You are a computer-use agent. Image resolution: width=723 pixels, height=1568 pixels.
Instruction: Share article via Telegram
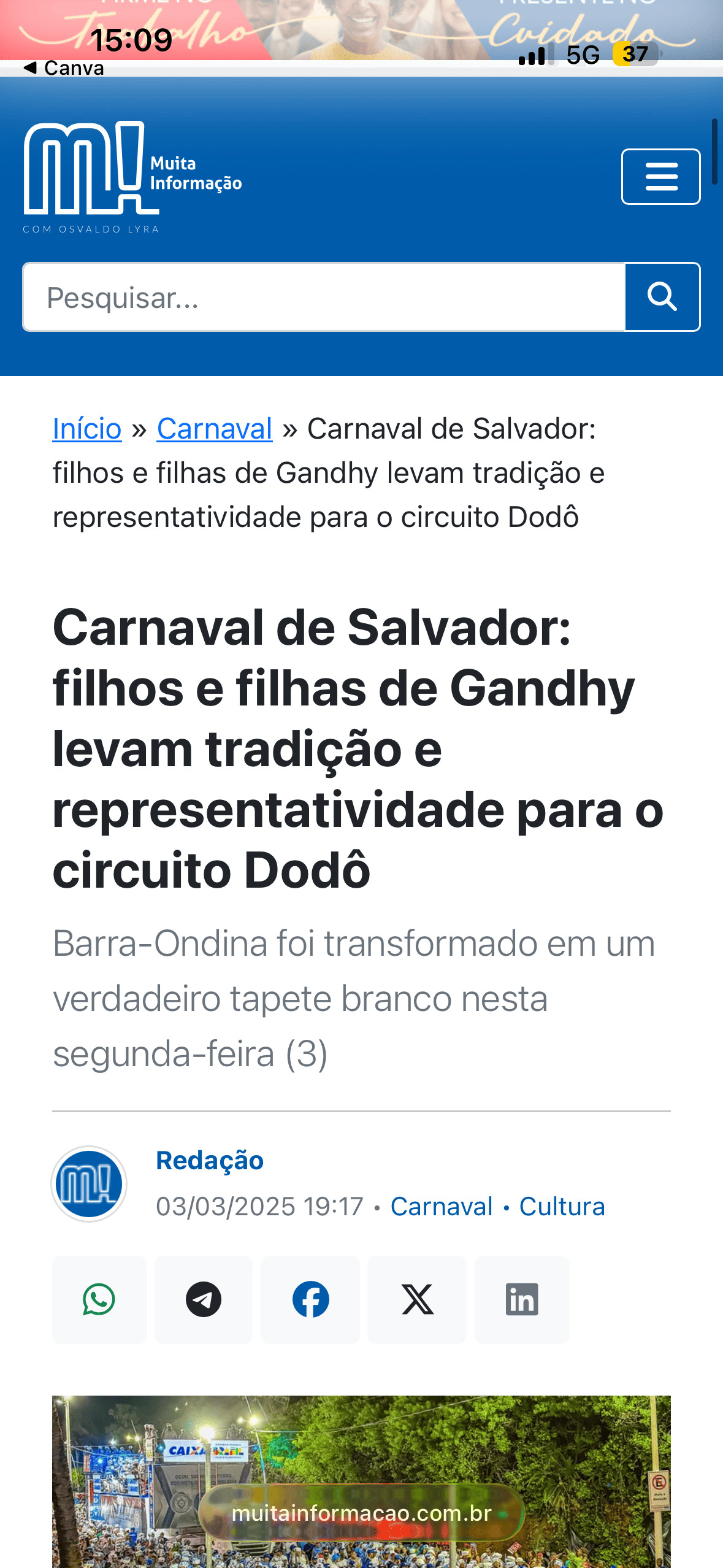204,1299
